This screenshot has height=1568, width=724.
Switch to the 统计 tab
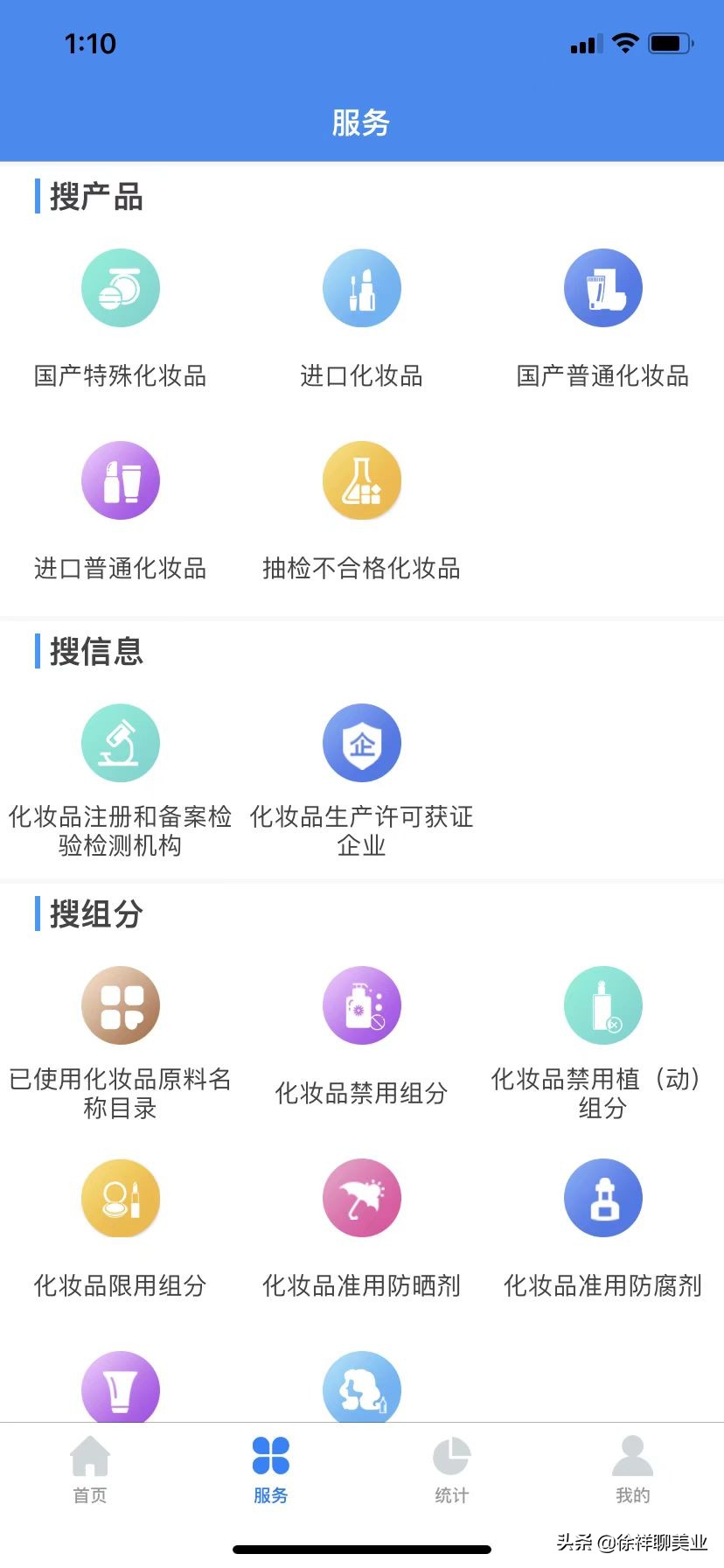pyautogui.click(x=452, y=1470)
